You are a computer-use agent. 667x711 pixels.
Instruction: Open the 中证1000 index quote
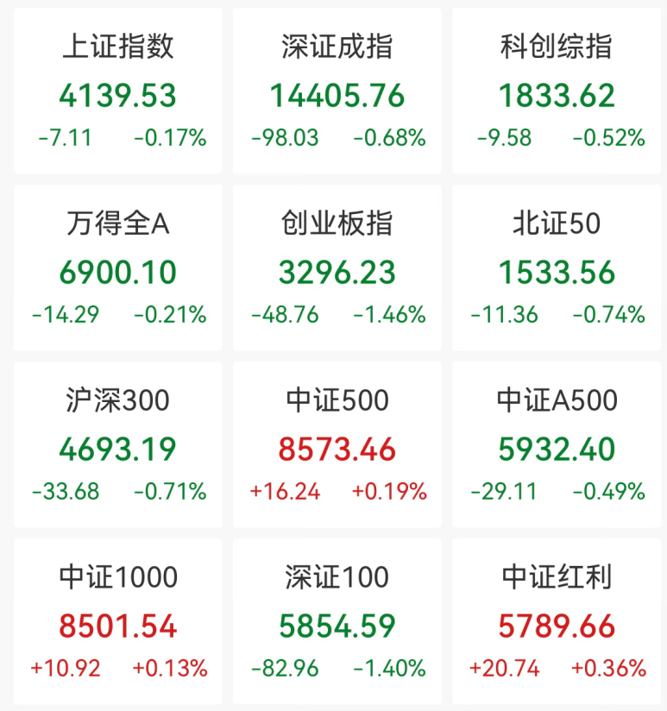click(x=118, y=622)
